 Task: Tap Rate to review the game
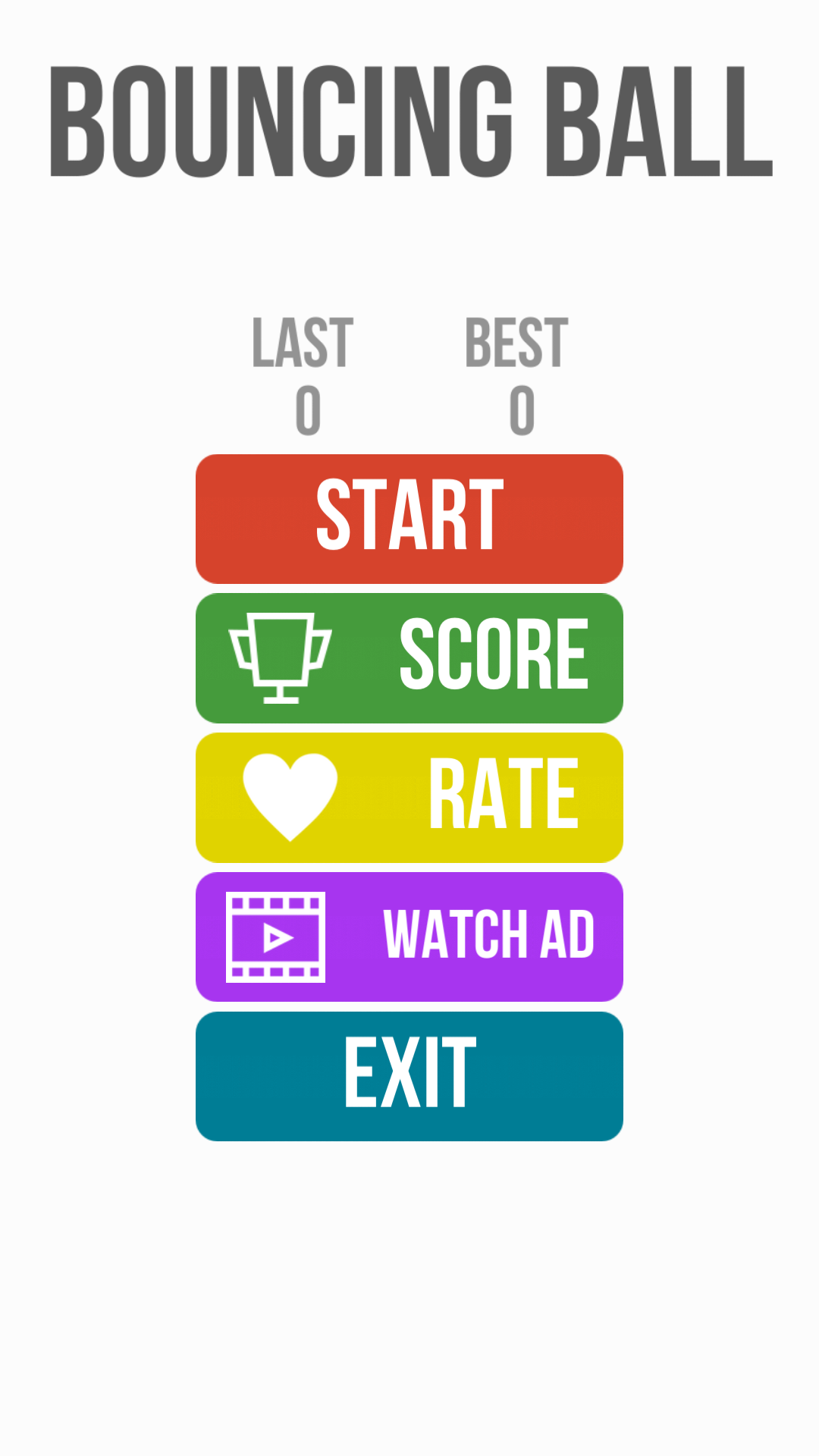click(409, 797)
